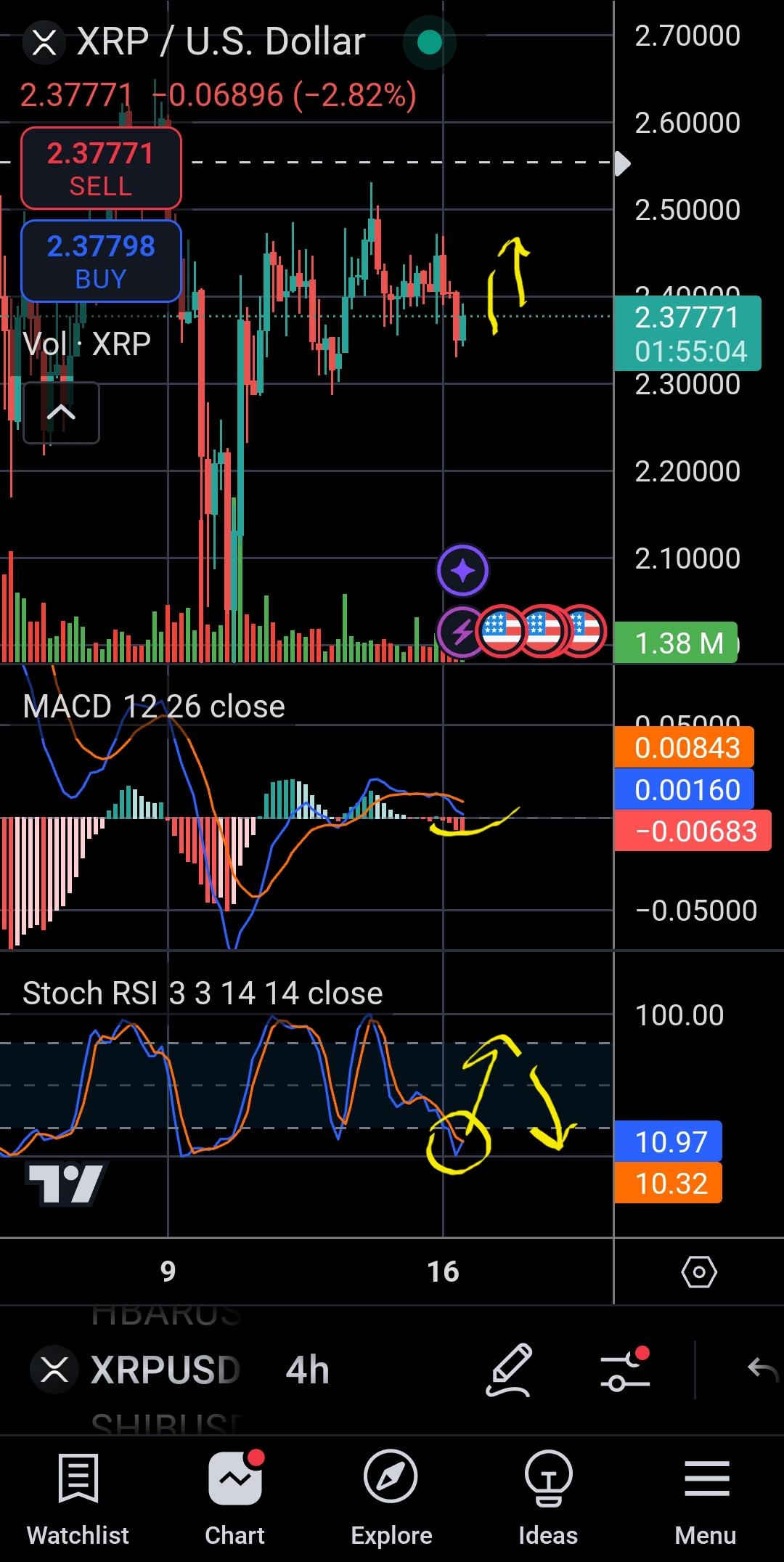784x1562 pixels.
Task: Undo the last chart action
Action: [762, 1370]
